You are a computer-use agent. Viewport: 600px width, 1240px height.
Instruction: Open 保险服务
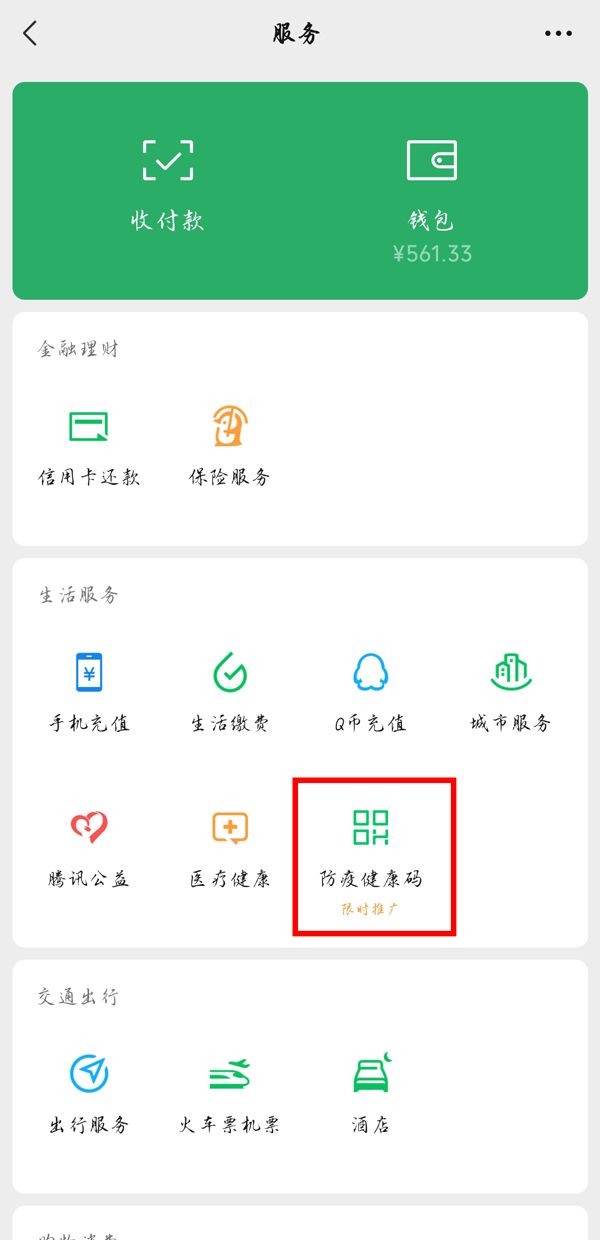(x=230, y=445)
